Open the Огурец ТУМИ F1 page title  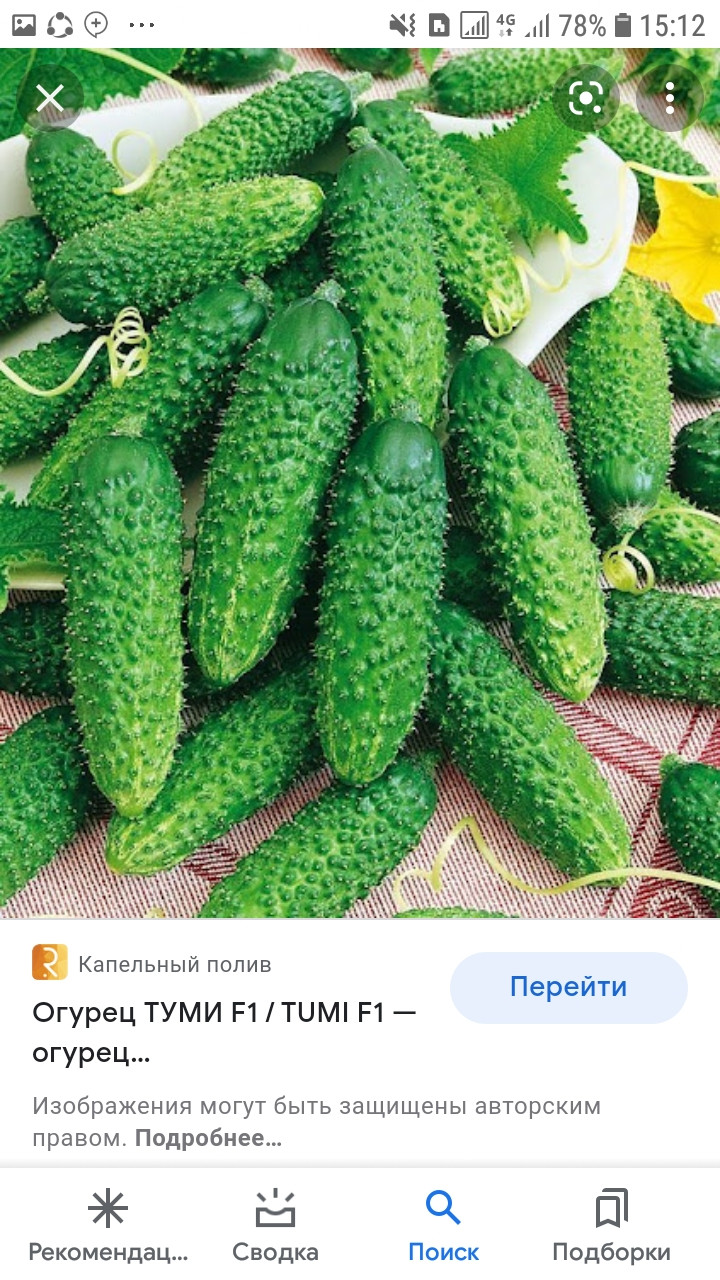[x=225, y=1033]
